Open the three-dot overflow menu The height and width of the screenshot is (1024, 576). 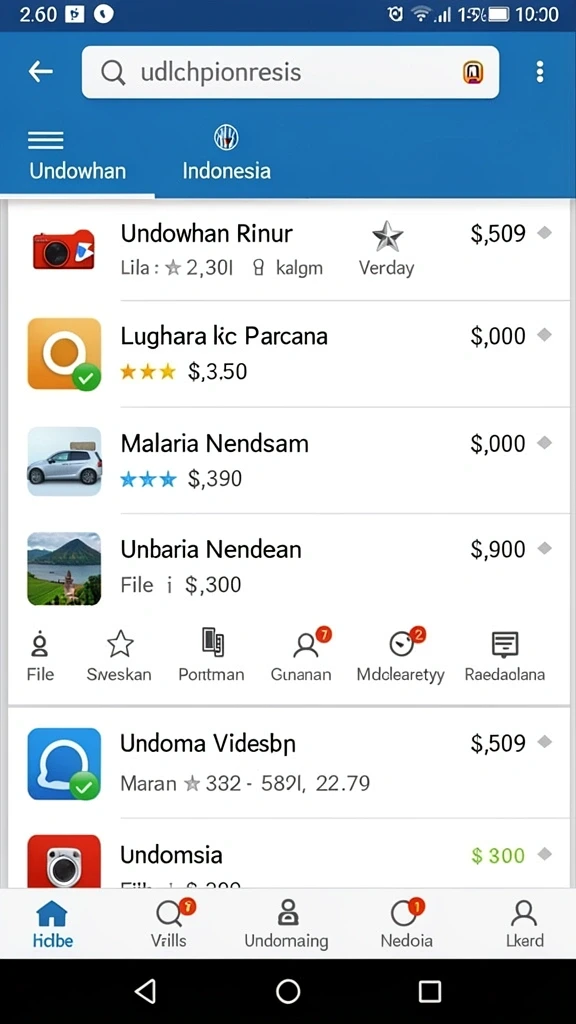[x=539, y=72]
